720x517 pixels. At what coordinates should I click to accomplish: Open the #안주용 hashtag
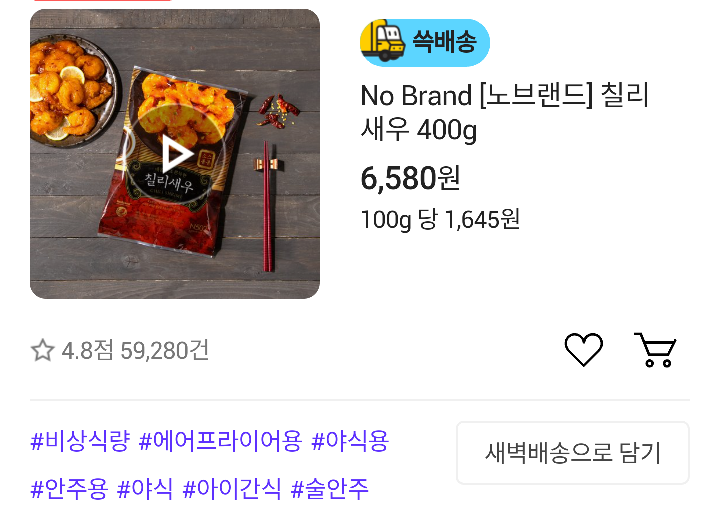click(x=69, y=489)
